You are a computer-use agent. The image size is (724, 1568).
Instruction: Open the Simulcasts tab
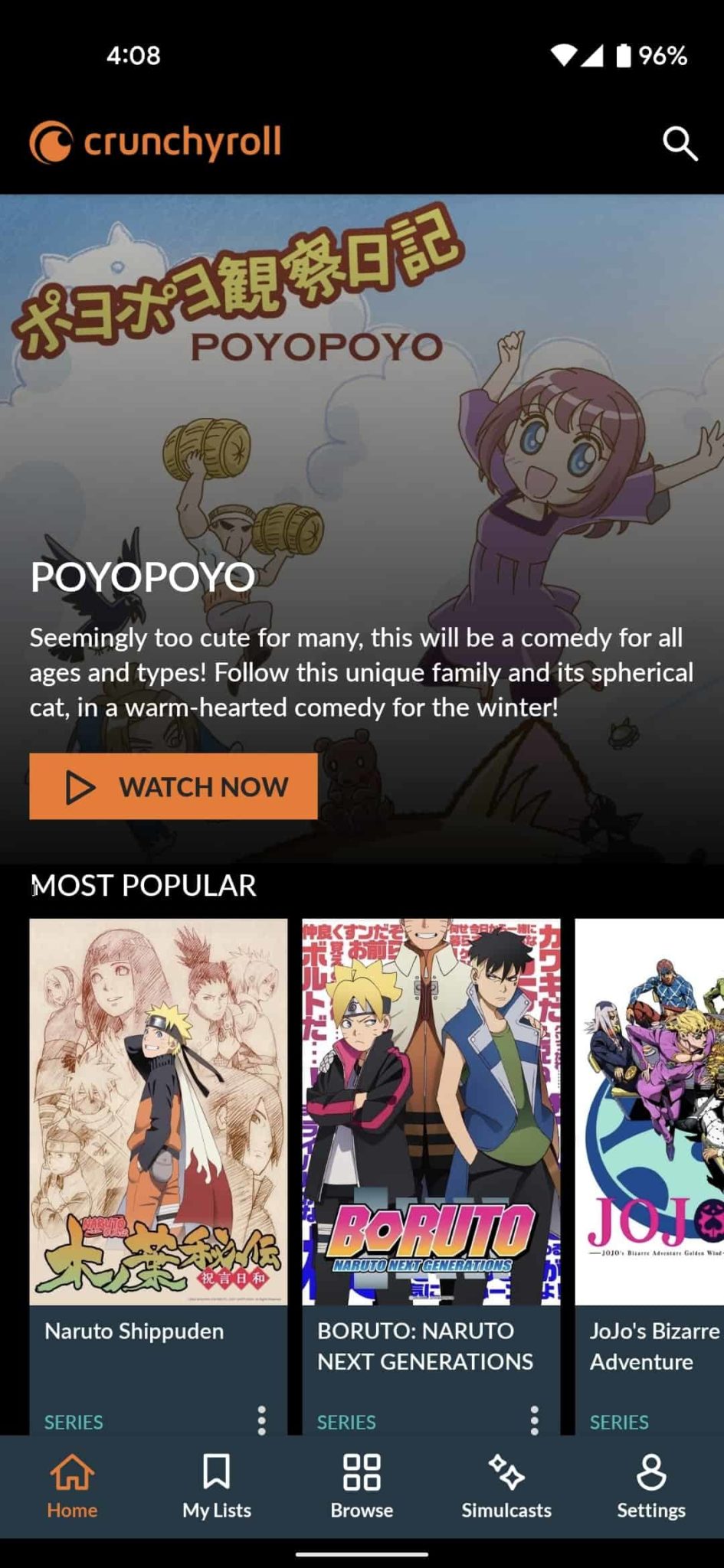(506, 1487)
